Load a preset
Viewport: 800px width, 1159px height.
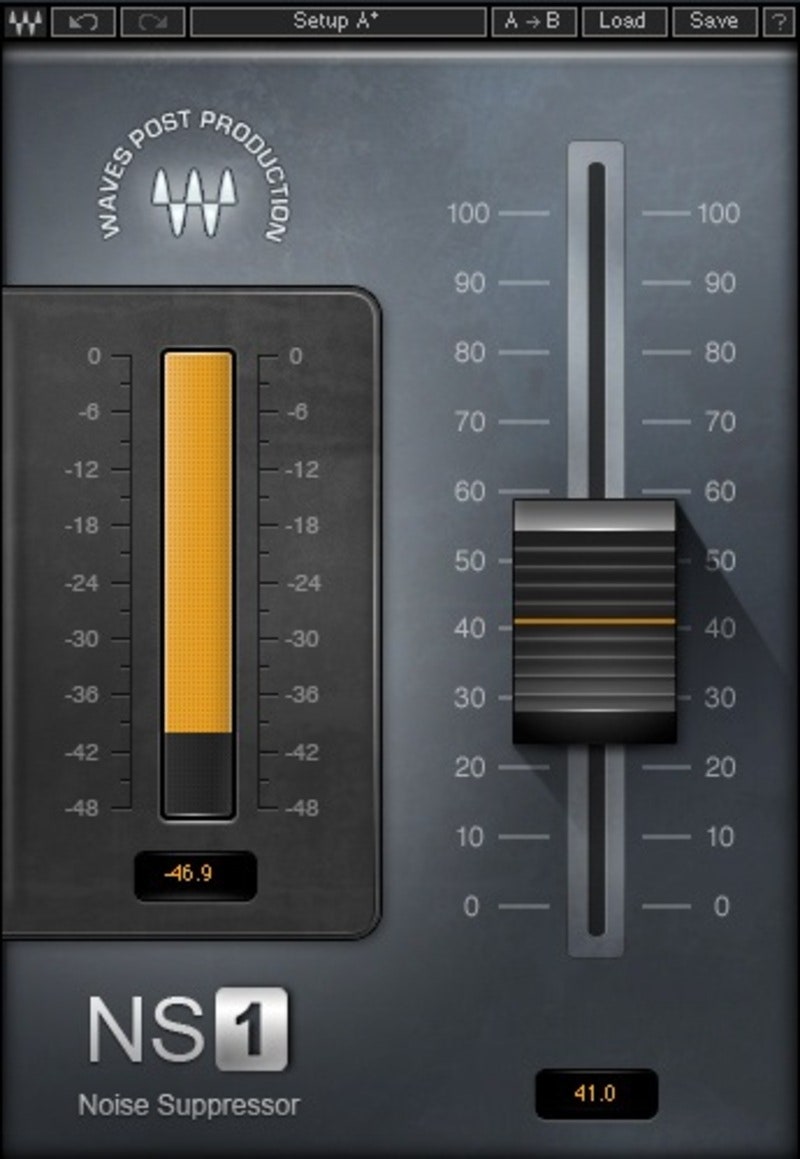coord(621,21)
